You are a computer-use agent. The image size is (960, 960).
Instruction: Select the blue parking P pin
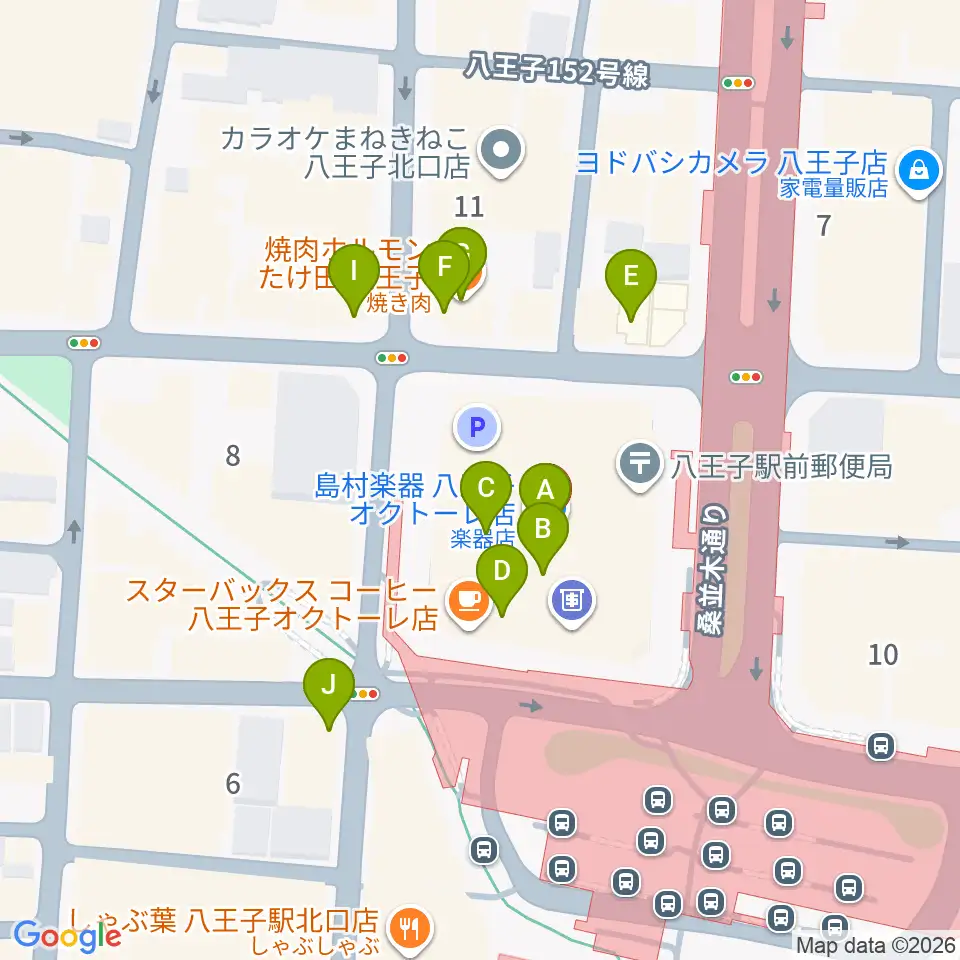pyautogui.click(x=478, y=429)
